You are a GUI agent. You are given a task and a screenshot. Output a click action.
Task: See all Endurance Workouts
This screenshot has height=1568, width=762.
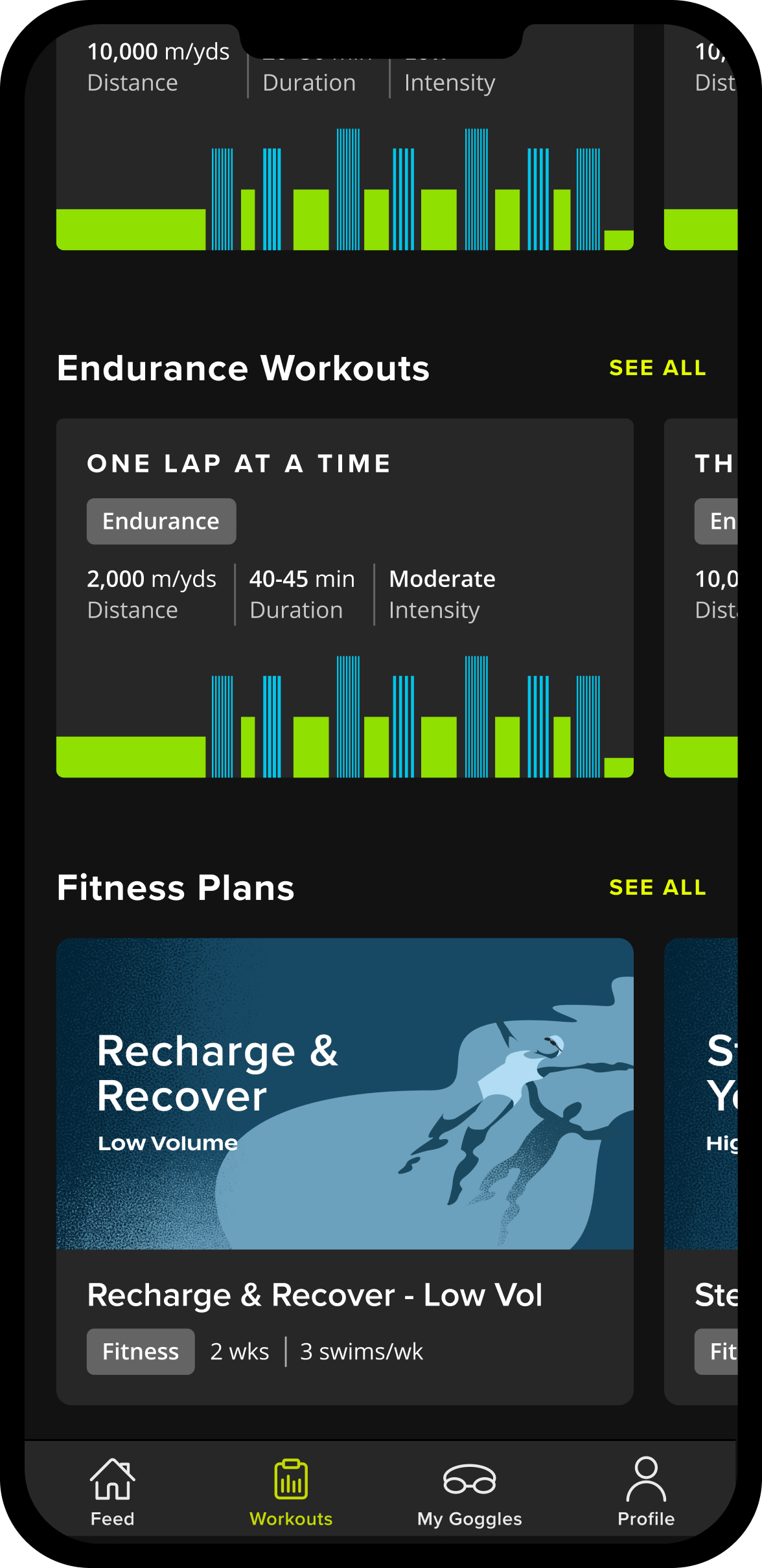coord(657,368)
